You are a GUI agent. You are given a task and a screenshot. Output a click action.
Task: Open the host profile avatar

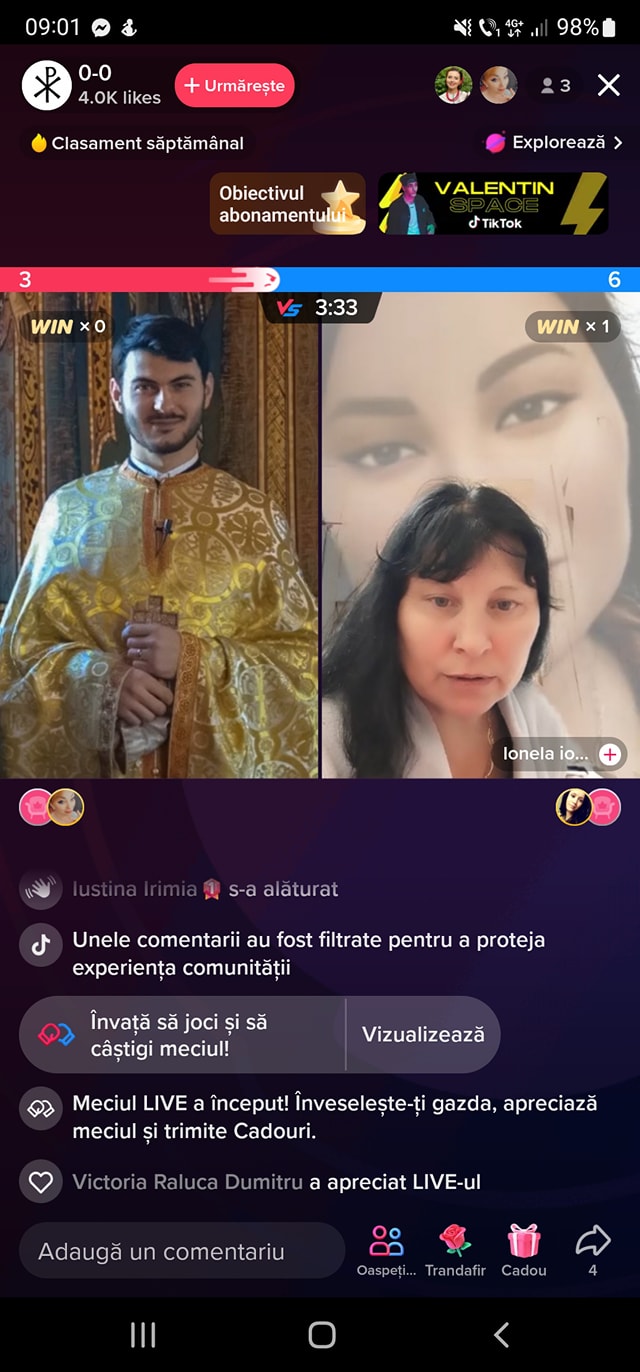click(x=47, y=85)
